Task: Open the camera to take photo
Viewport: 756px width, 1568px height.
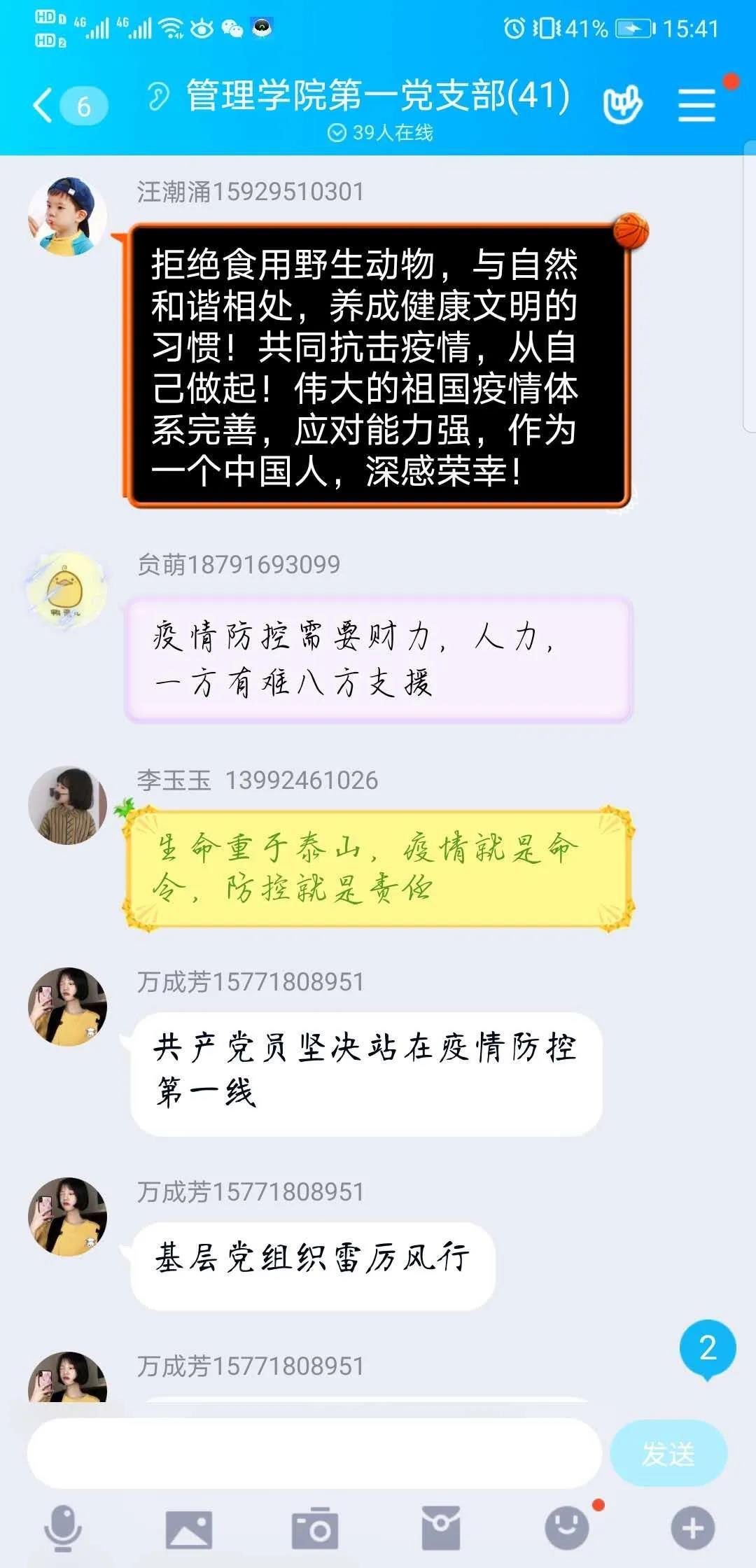Action: [314, 1528]
